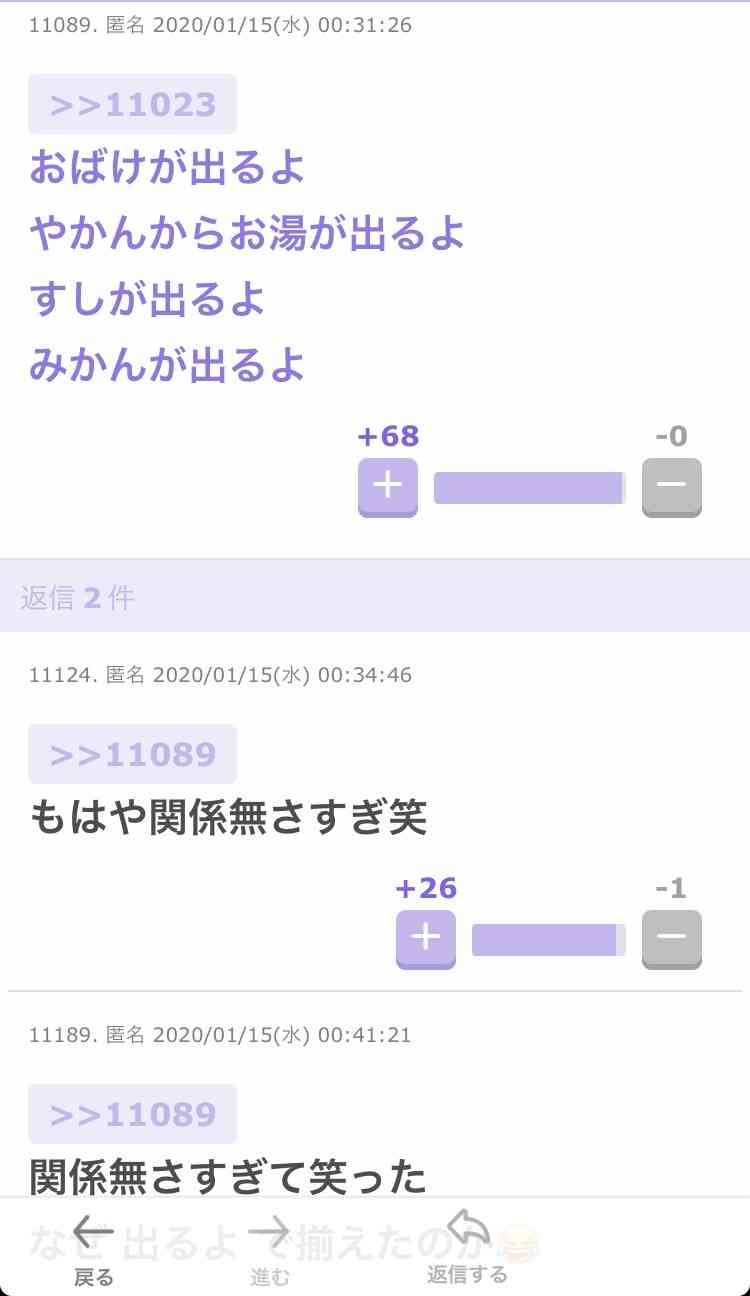The height and width of the screenshot is (1296, 750).
Task: Upvote comment 11124 with the plus button
Action: coord(426,939)
